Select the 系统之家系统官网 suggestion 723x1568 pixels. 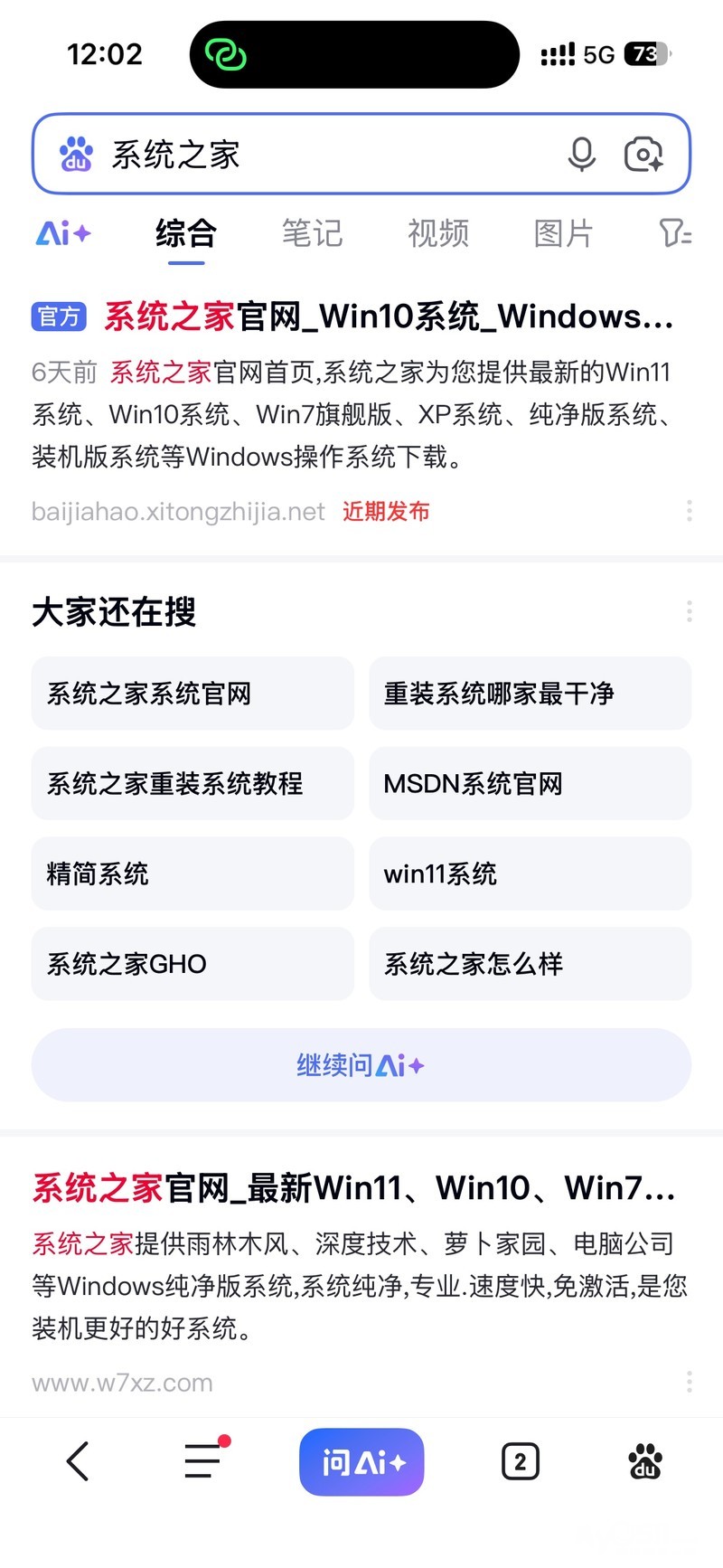pos(192,694)
